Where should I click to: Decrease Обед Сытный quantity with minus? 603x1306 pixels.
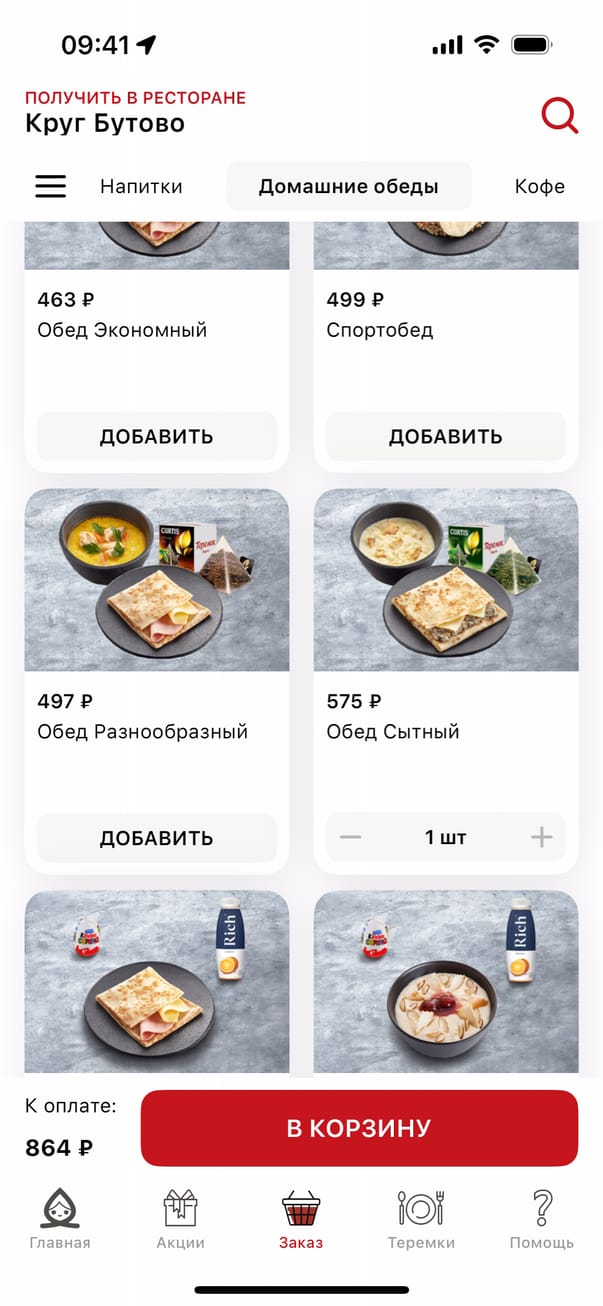coord(350,838)
